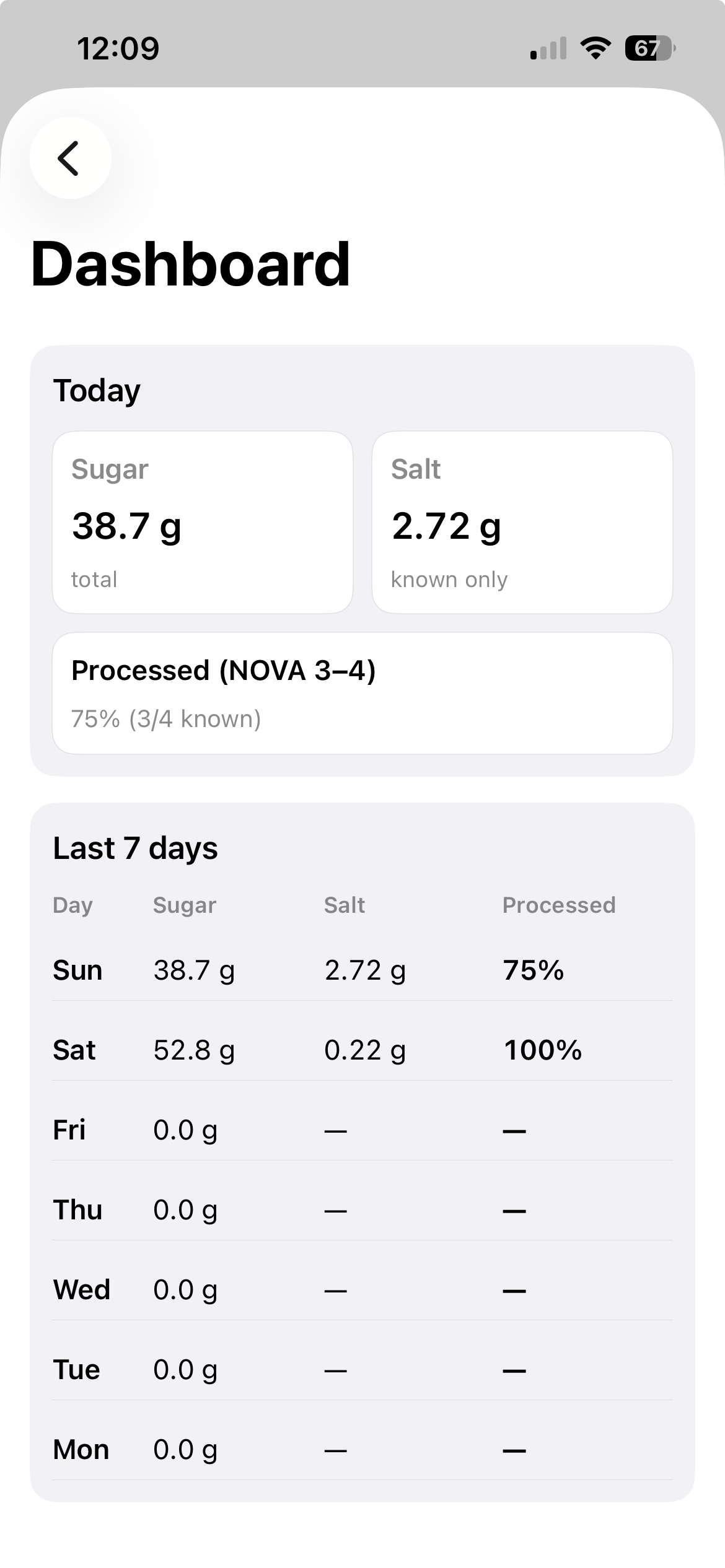This screenshot has height=1568, width=725.
Task: Tap the Last 7 days heading
Action: (135, 848)
